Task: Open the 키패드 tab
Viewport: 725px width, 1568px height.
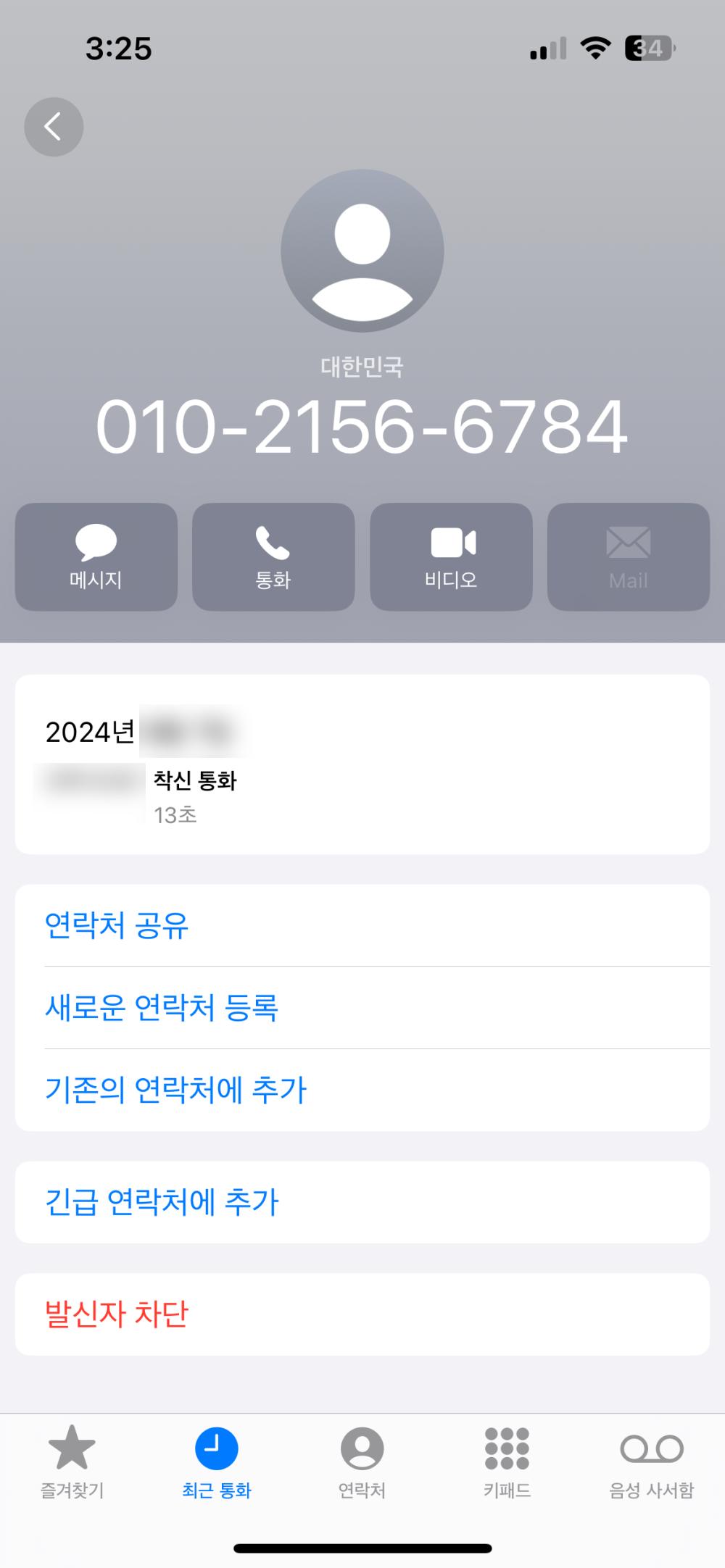Action: pyautogui.click(x=507, y=1461)
